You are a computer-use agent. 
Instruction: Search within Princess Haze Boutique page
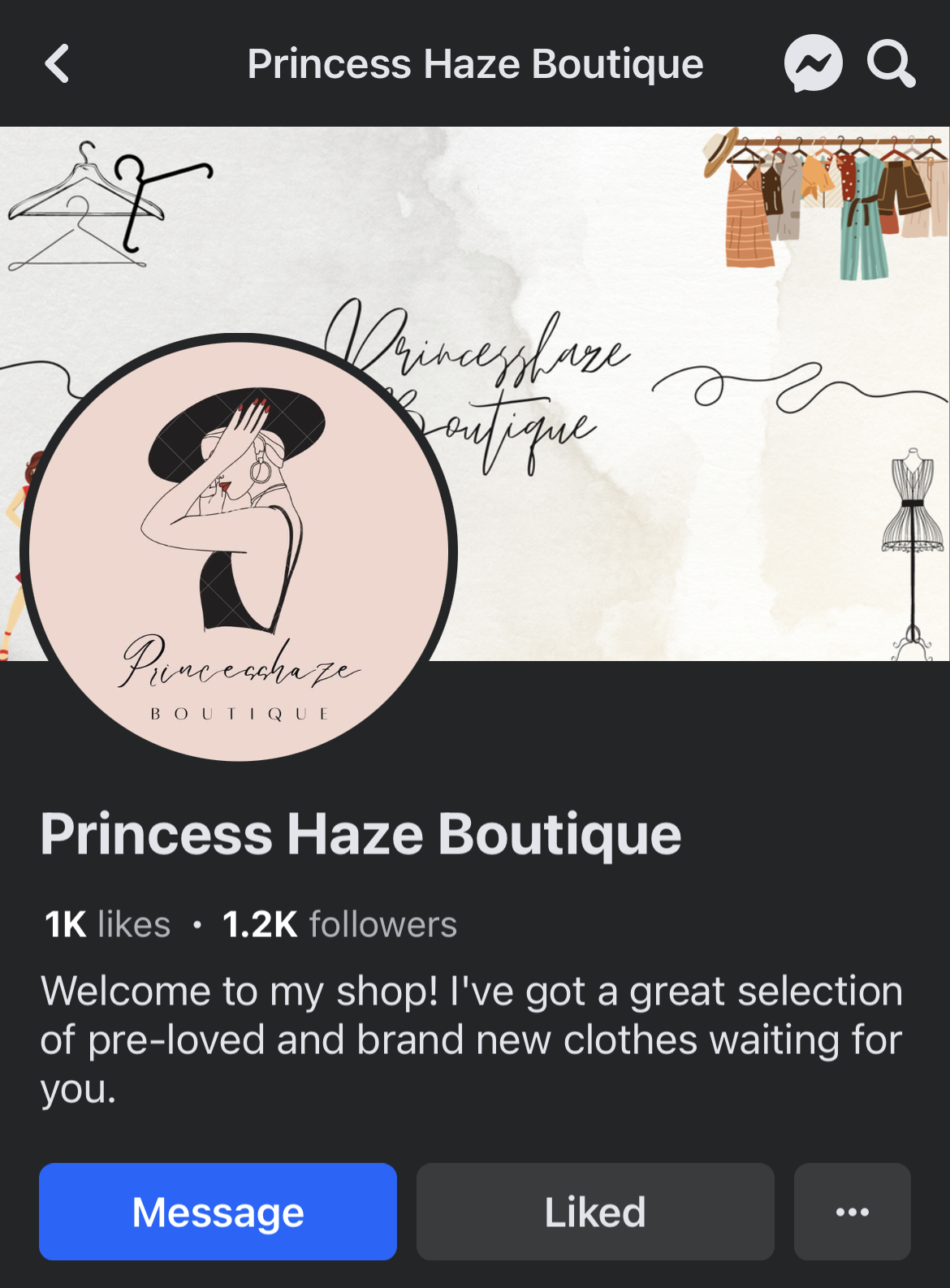pos(891,63)
